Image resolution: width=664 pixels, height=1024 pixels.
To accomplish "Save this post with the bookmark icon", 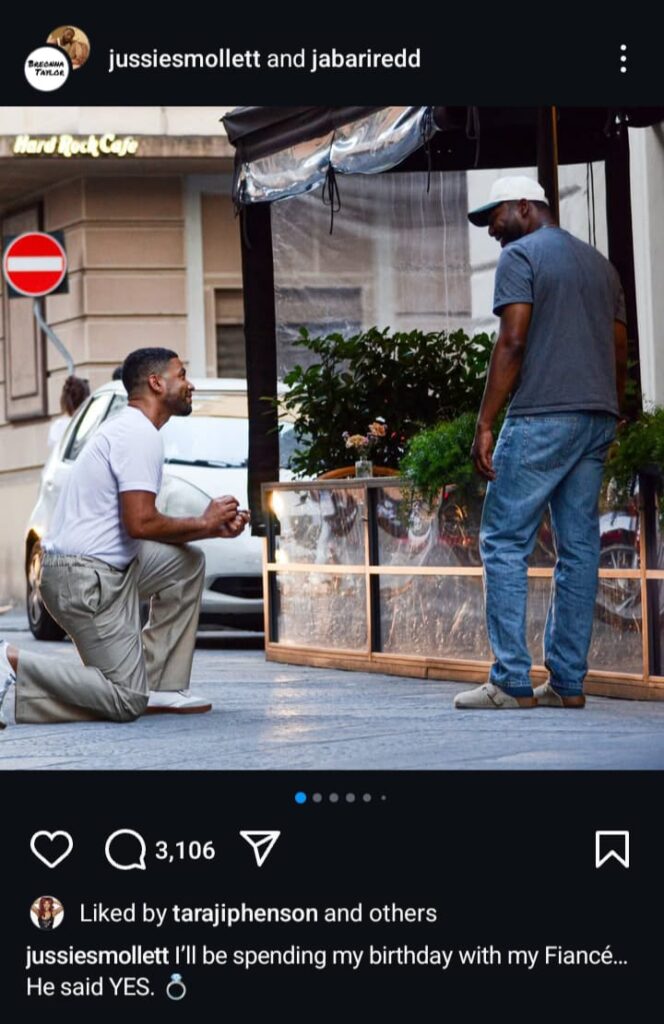I will coord(611,849).
